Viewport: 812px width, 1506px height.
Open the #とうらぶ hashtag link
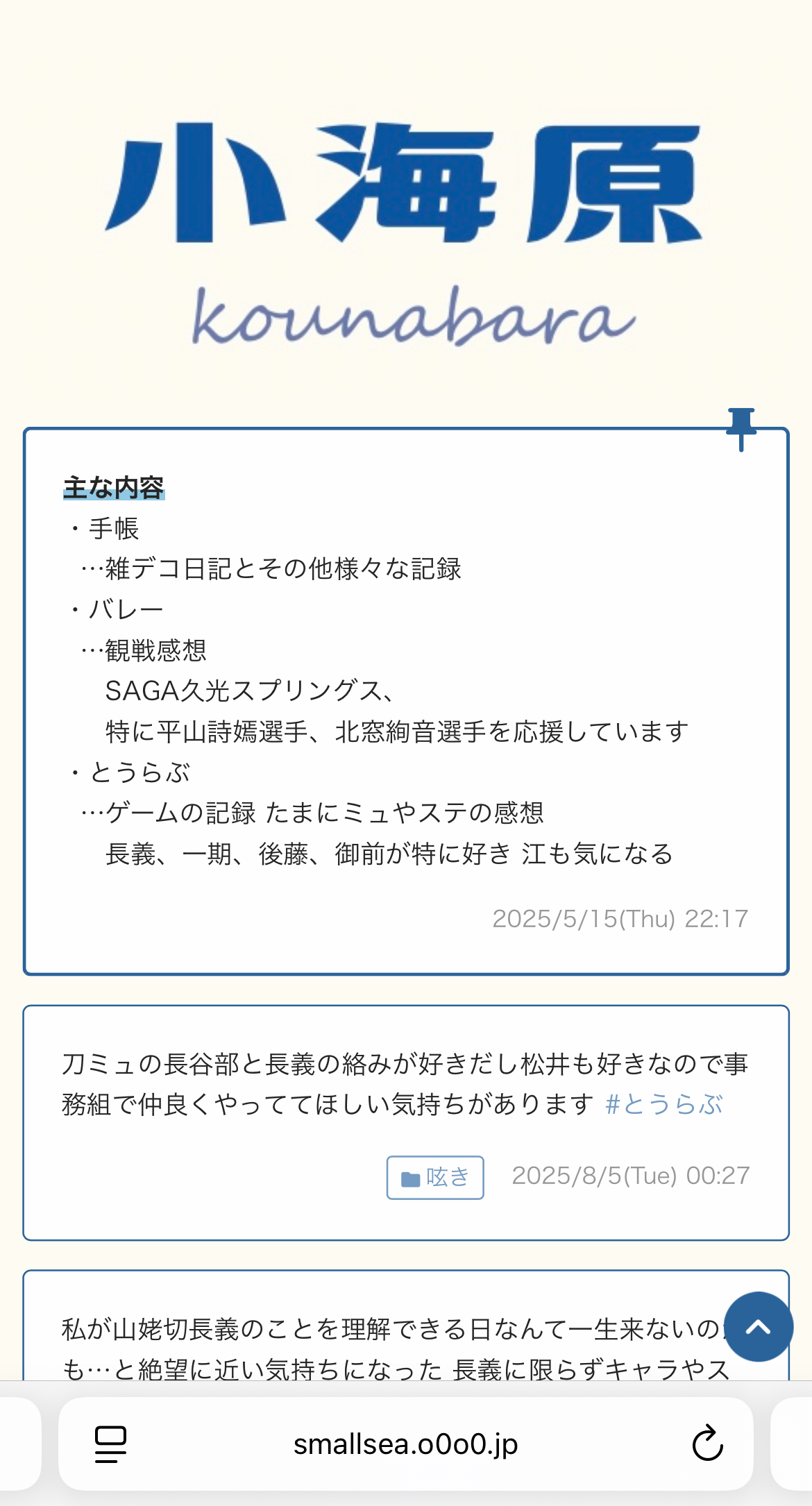point(663,1104)
